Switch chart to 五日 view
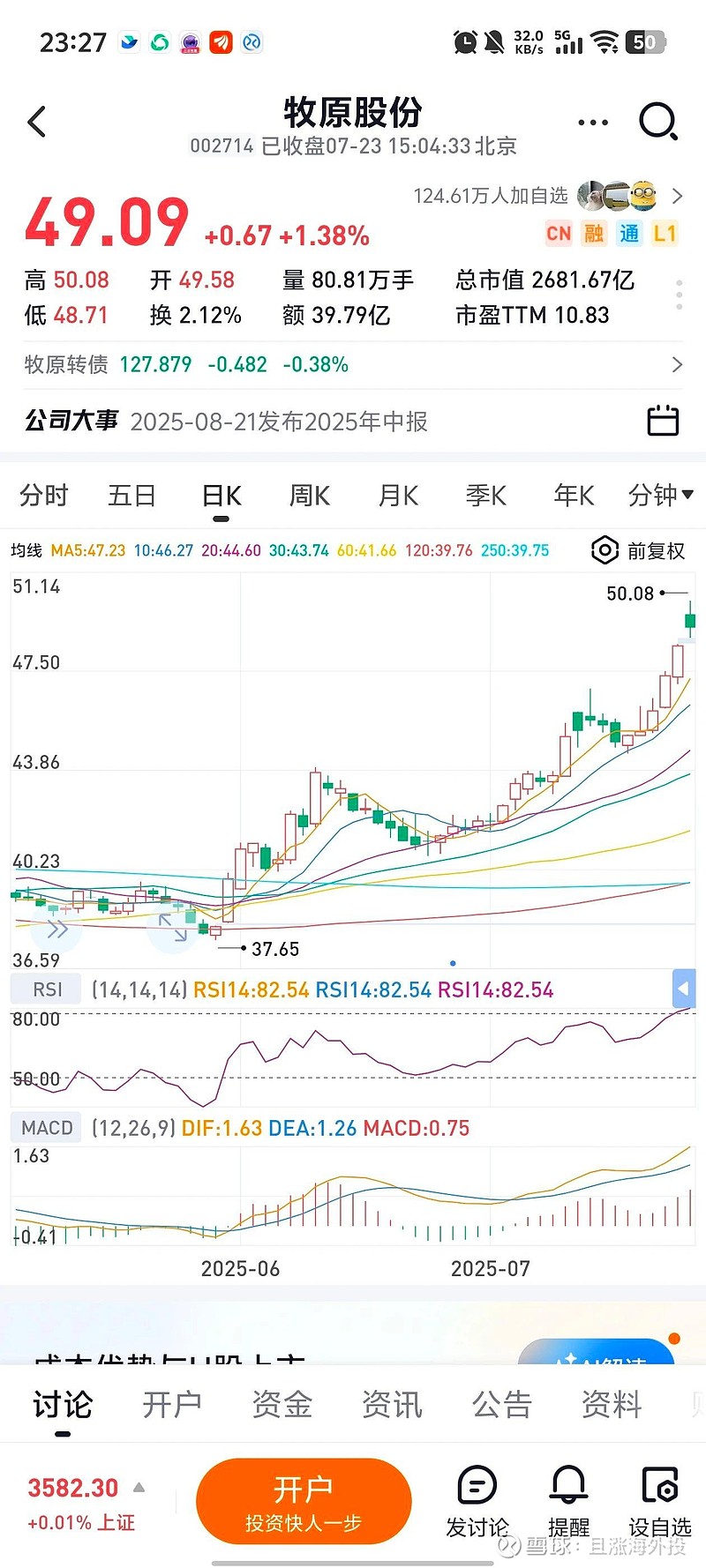Screen dimensions: 706x1568 pyautogui.click(x=131, y=496)
